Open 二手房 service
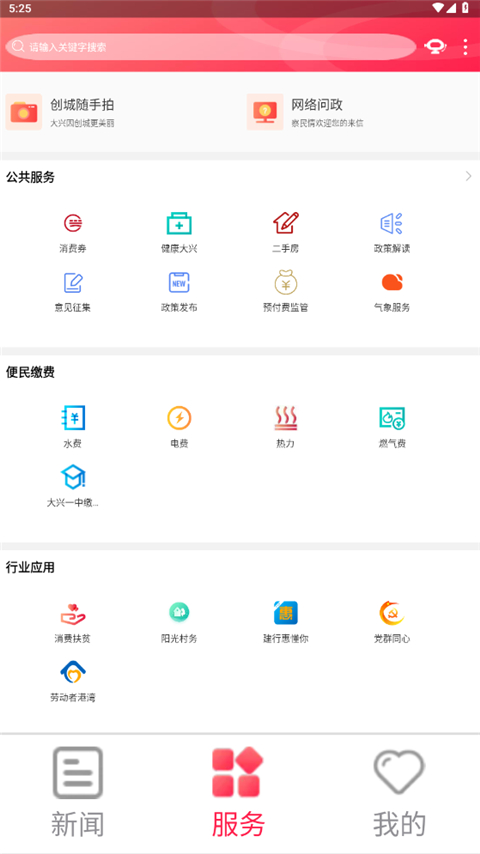Screen dimensions: 480x854 click(x=285, y=233)
